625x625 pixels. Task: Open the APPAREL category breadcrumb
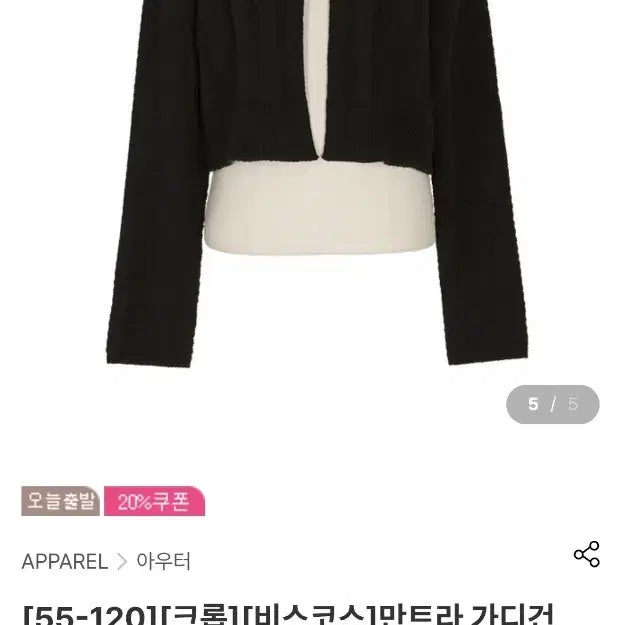click(65, 562)
